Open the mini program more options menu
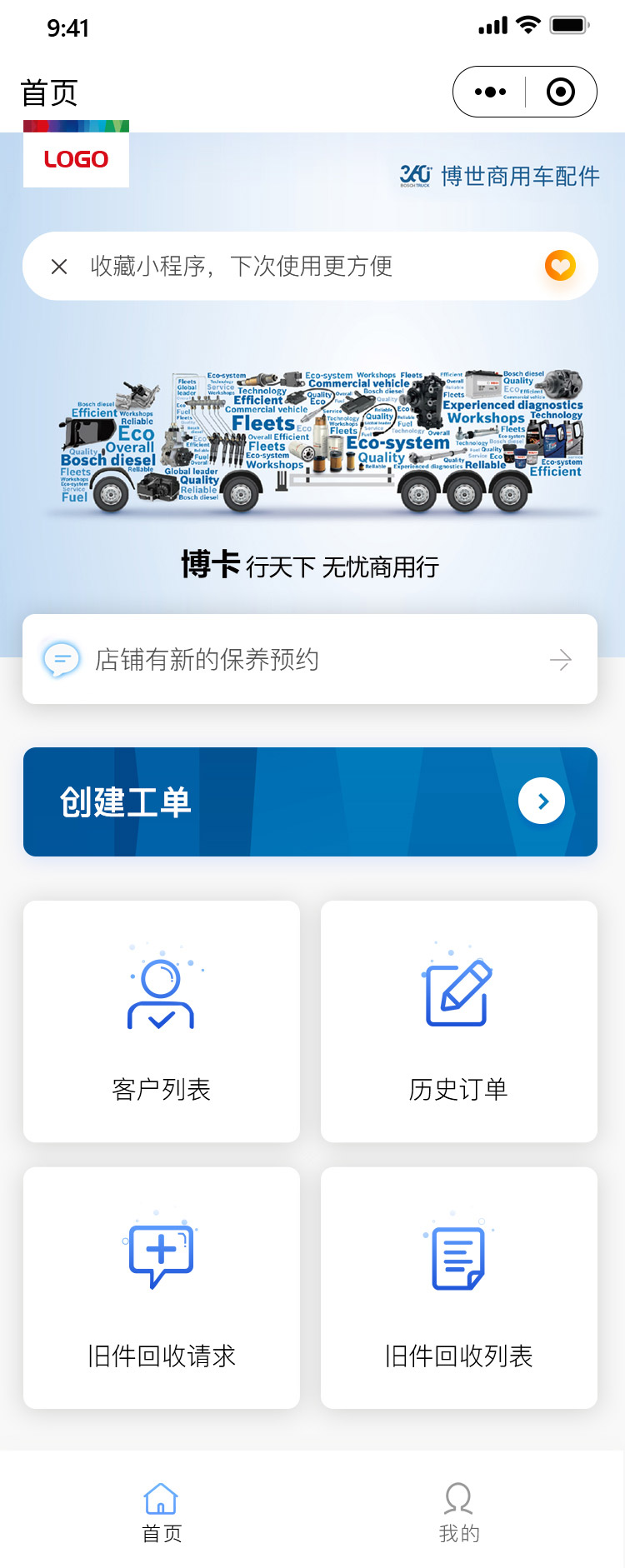The height and width of the screenshot is (1568, 625). (x=490, y=92)
